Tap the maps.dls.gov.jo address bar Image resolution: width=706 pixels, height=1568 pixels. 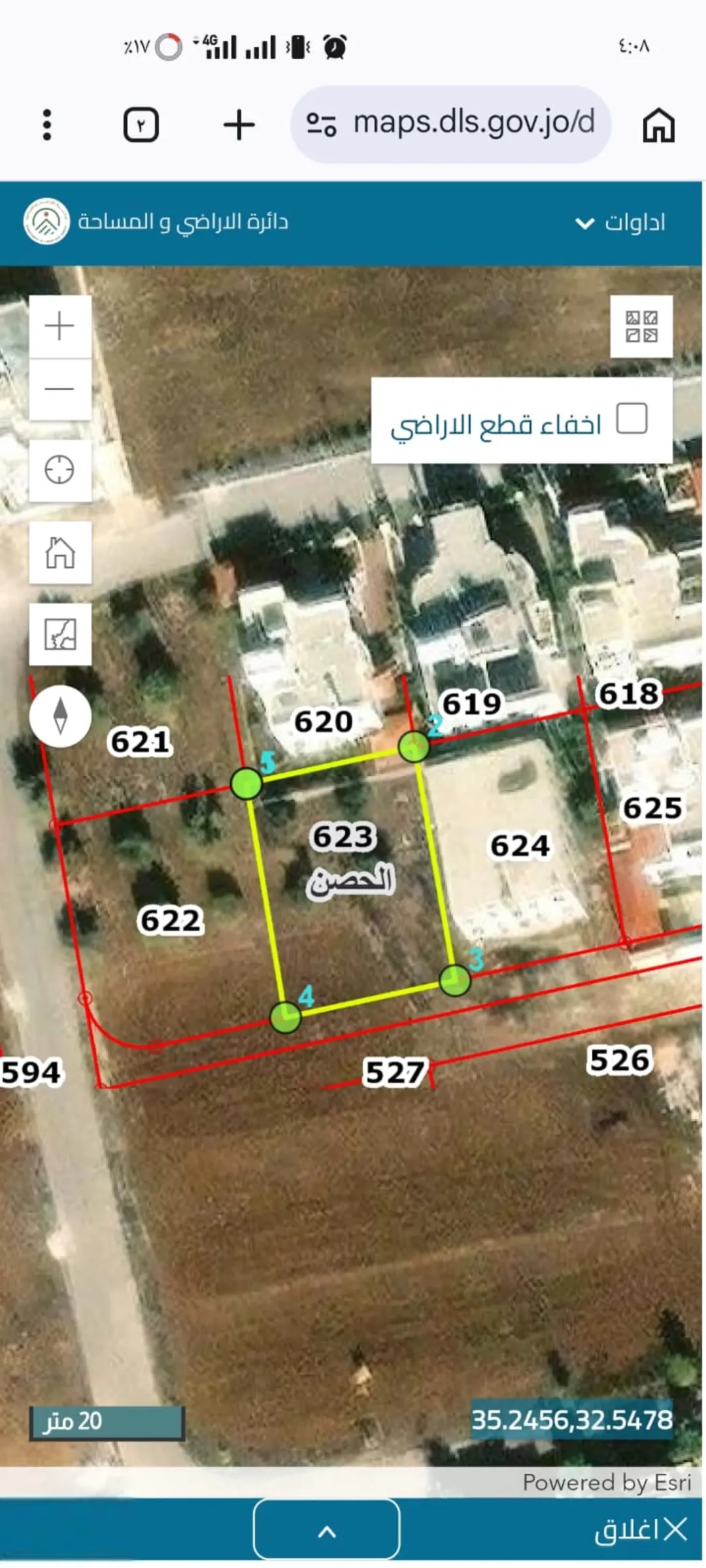[x=451, y=124]
